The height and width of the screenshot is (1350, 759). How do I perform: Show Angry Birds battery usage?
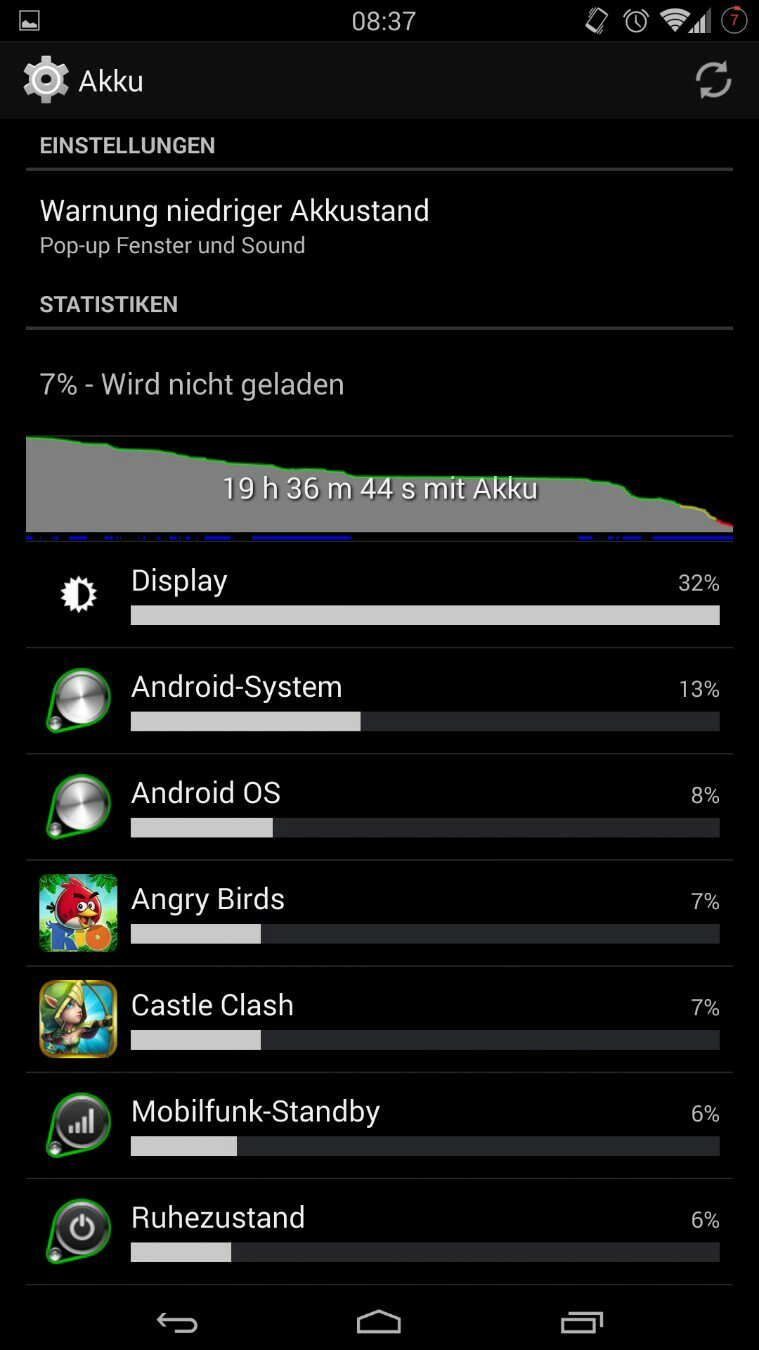(379, 914)
